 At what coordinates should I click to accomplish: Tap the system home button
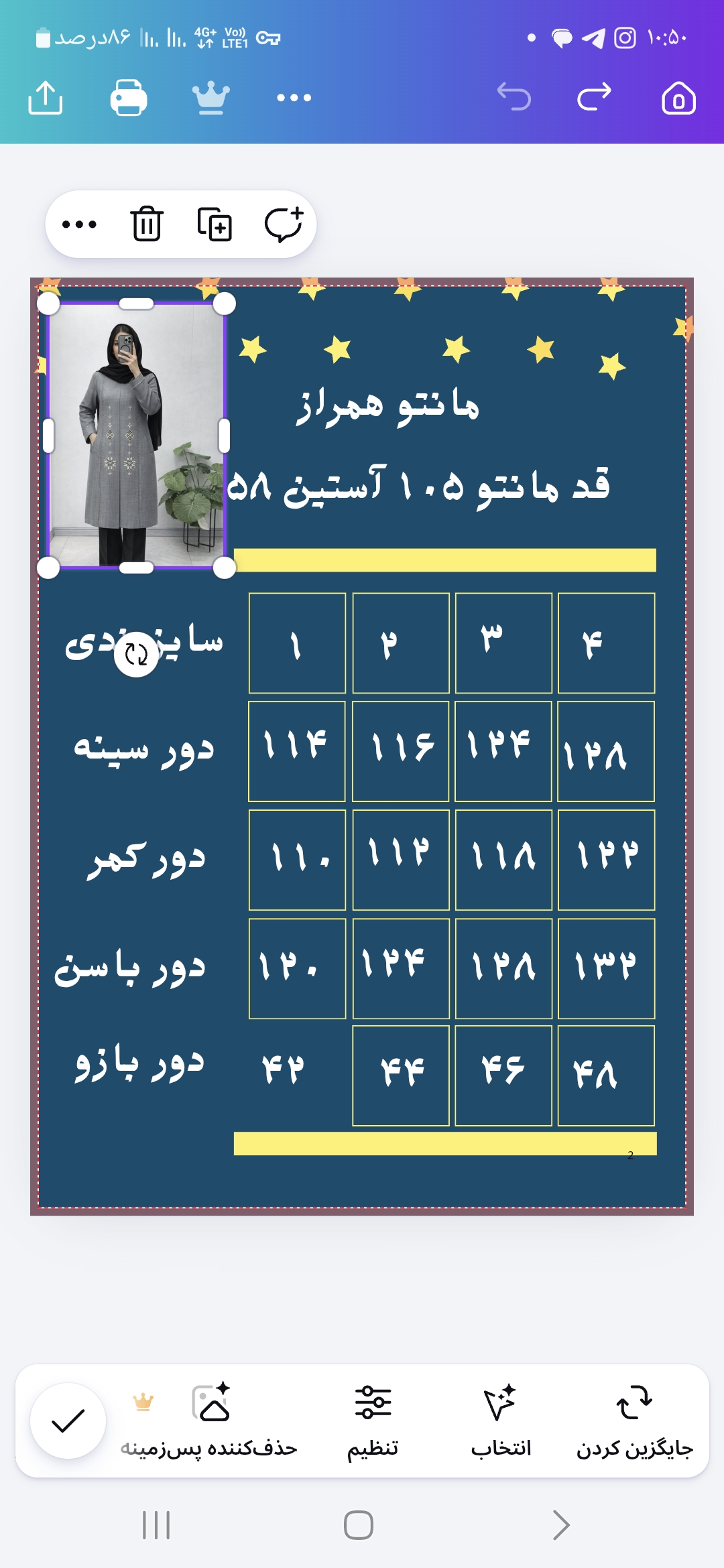point(359,1525)
